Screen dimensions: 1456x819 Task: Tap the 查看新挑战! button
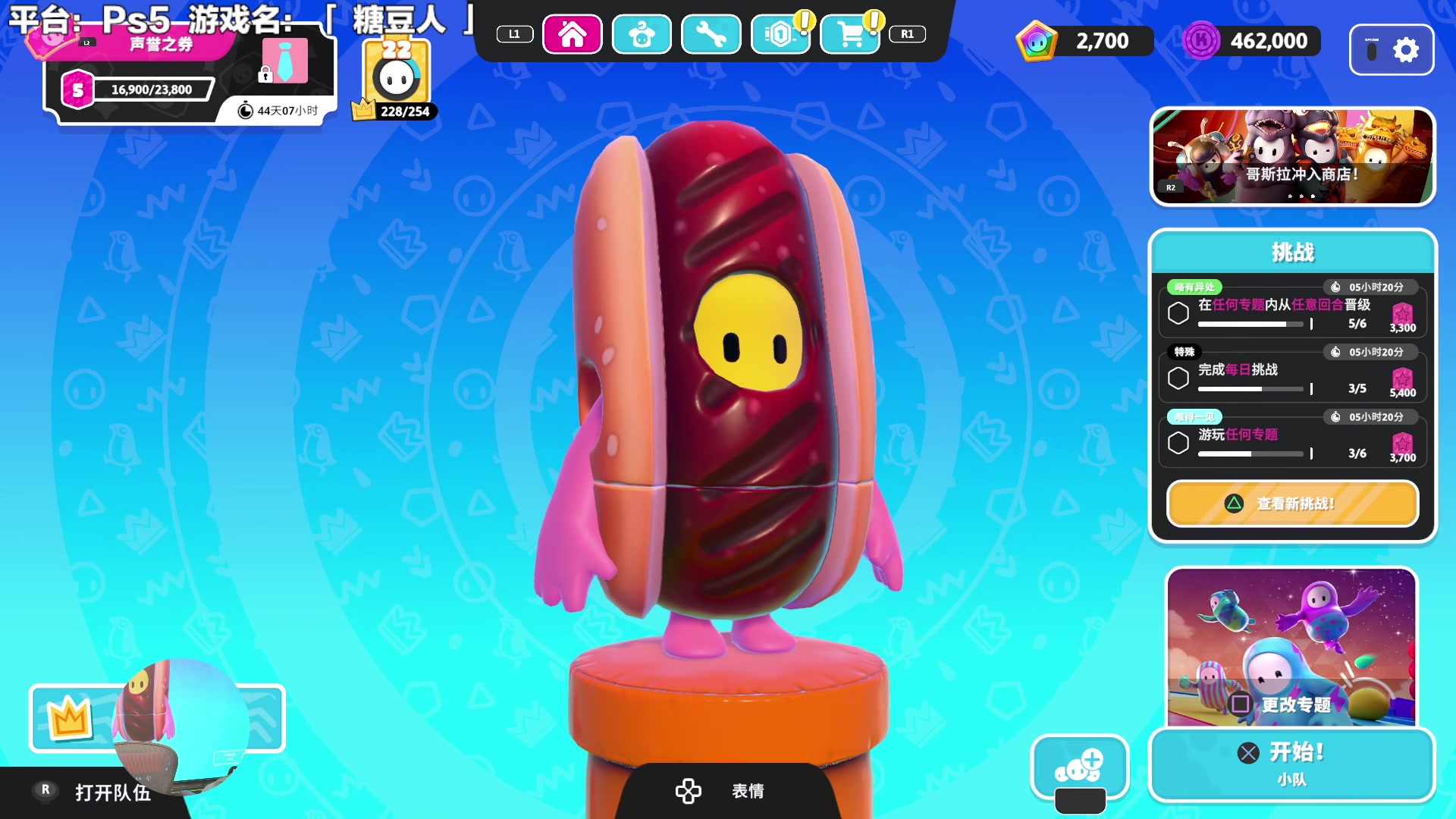1292,504
